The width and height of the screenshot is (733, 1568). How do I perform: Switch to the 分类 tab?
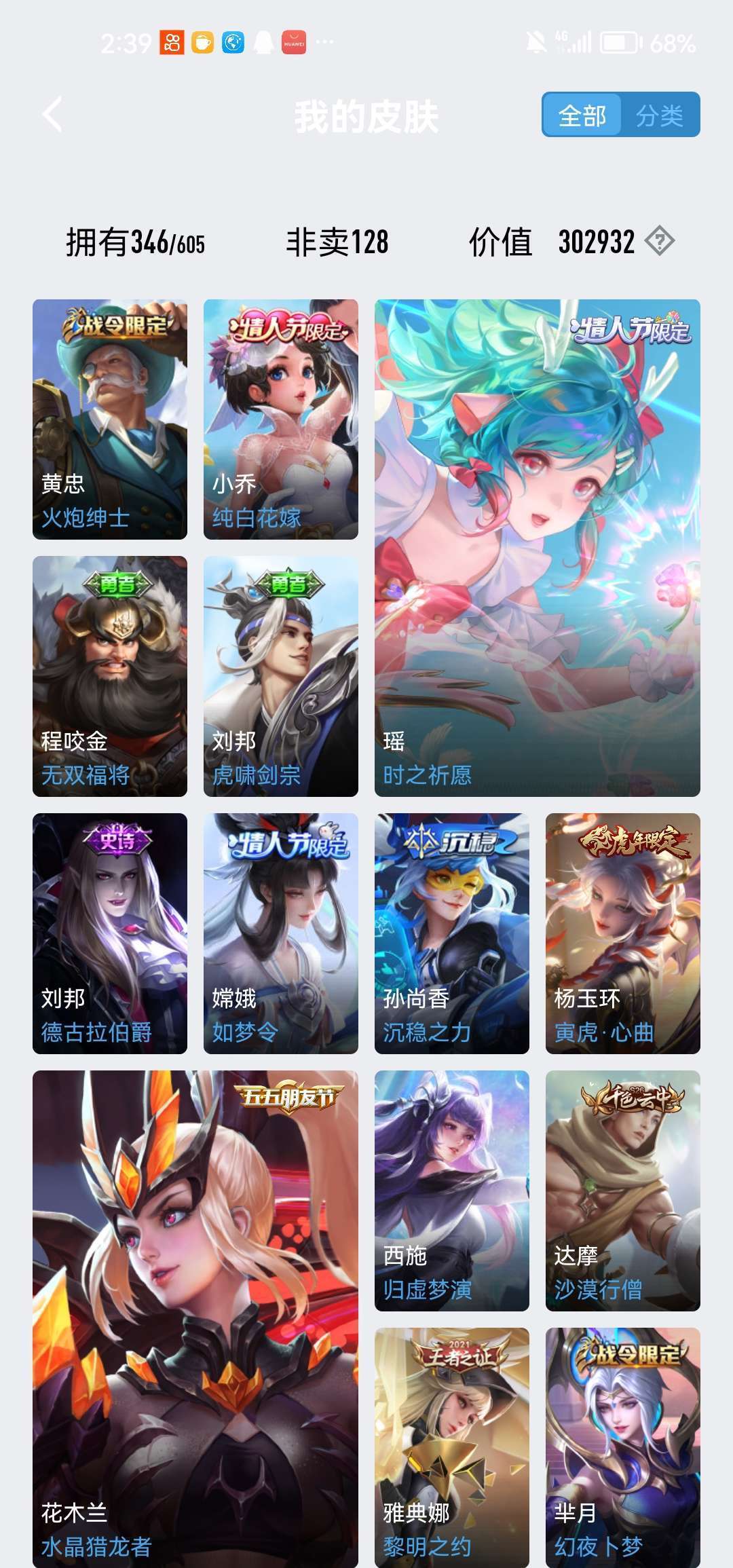coord(660,115)
